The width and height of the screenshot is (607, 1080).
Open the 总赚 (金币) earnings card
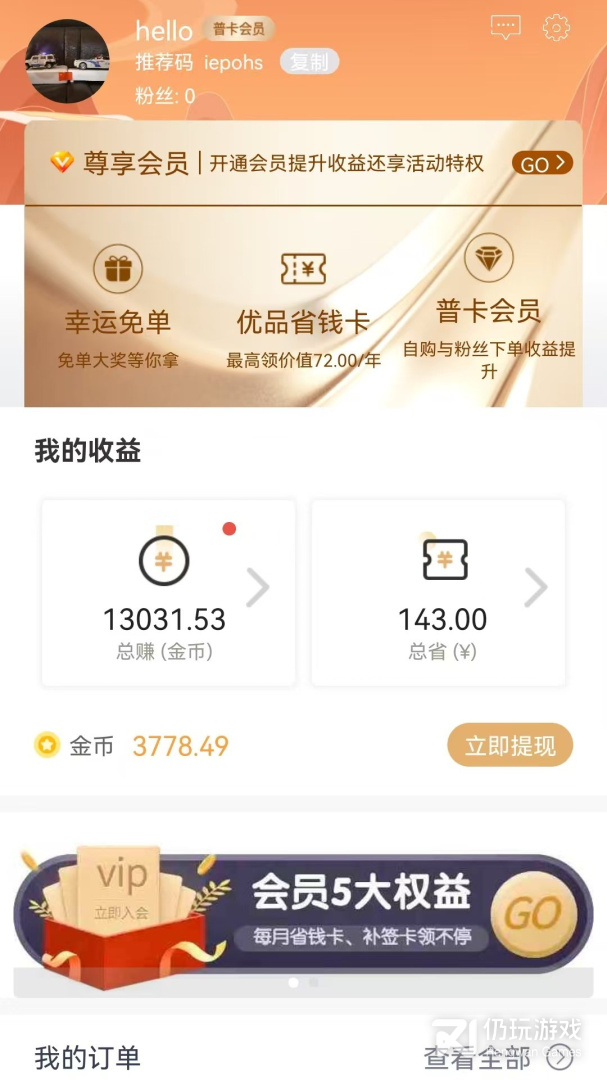168,593
